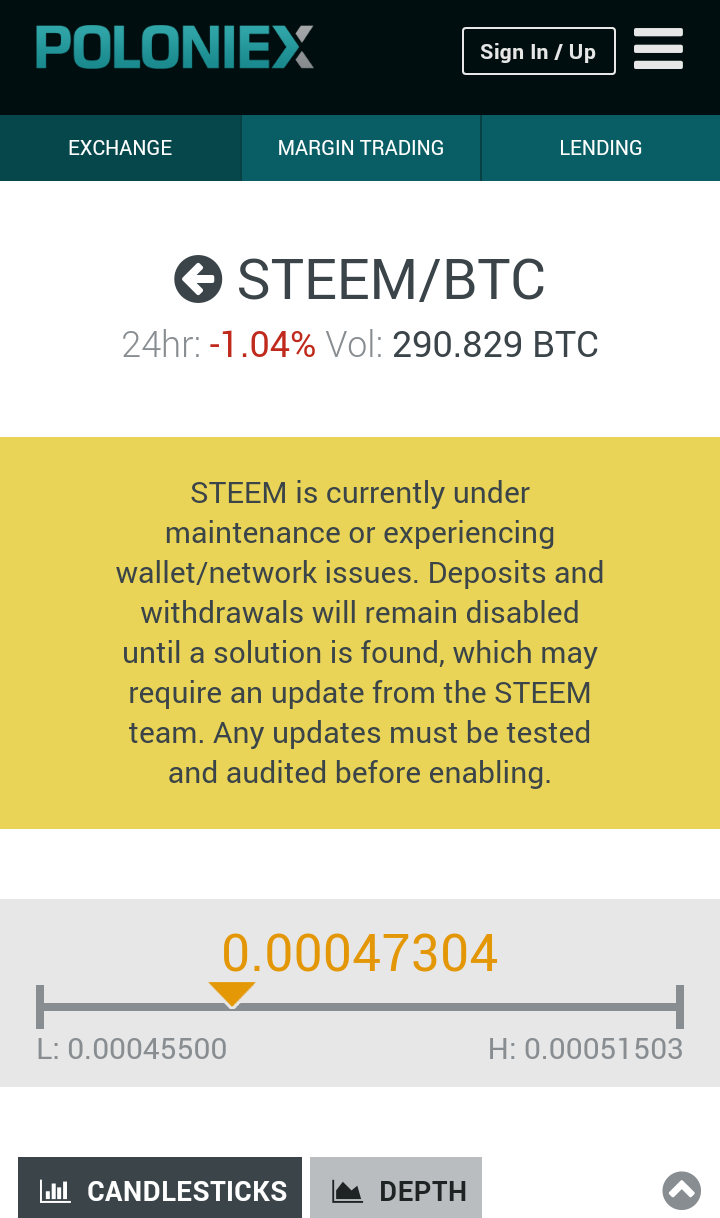Switch to the Depth chart view
The height and width of the screenshot is (1218, 720).
[397, 1190]
